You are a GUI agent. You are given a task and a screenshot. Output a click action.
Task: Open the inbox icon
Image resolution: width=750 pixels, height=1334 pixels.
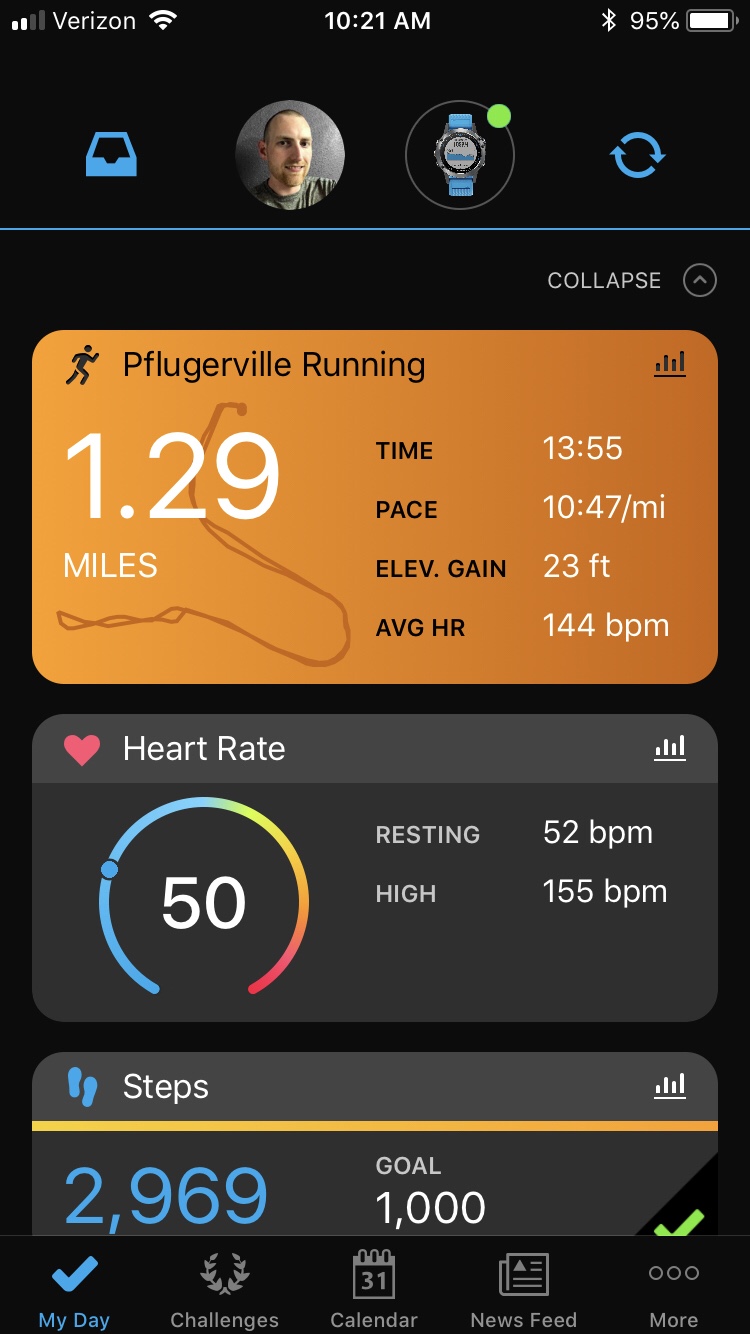[x=111, y=155]
